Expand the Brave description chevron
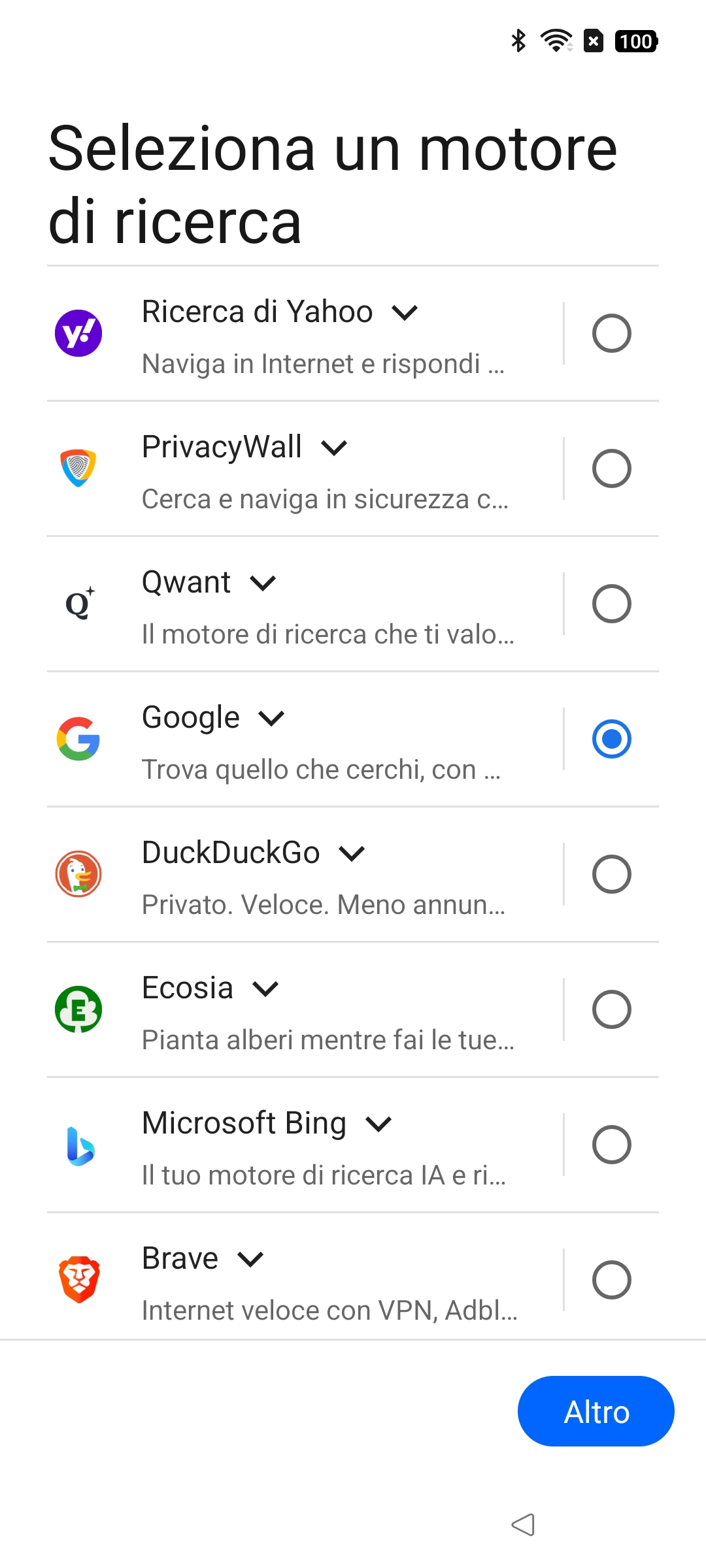Viewport: 706px width, 1568px height. point(250,1259)
